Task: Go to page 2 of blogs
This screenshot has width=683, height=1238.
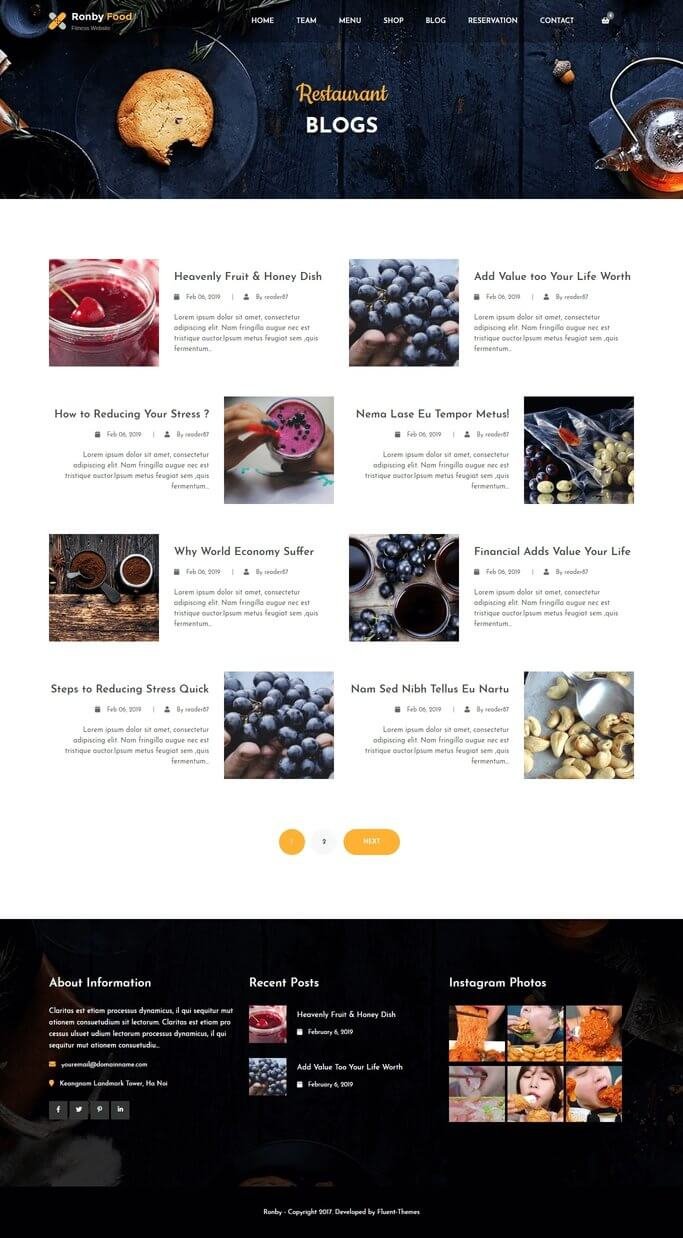Action: 323,842
